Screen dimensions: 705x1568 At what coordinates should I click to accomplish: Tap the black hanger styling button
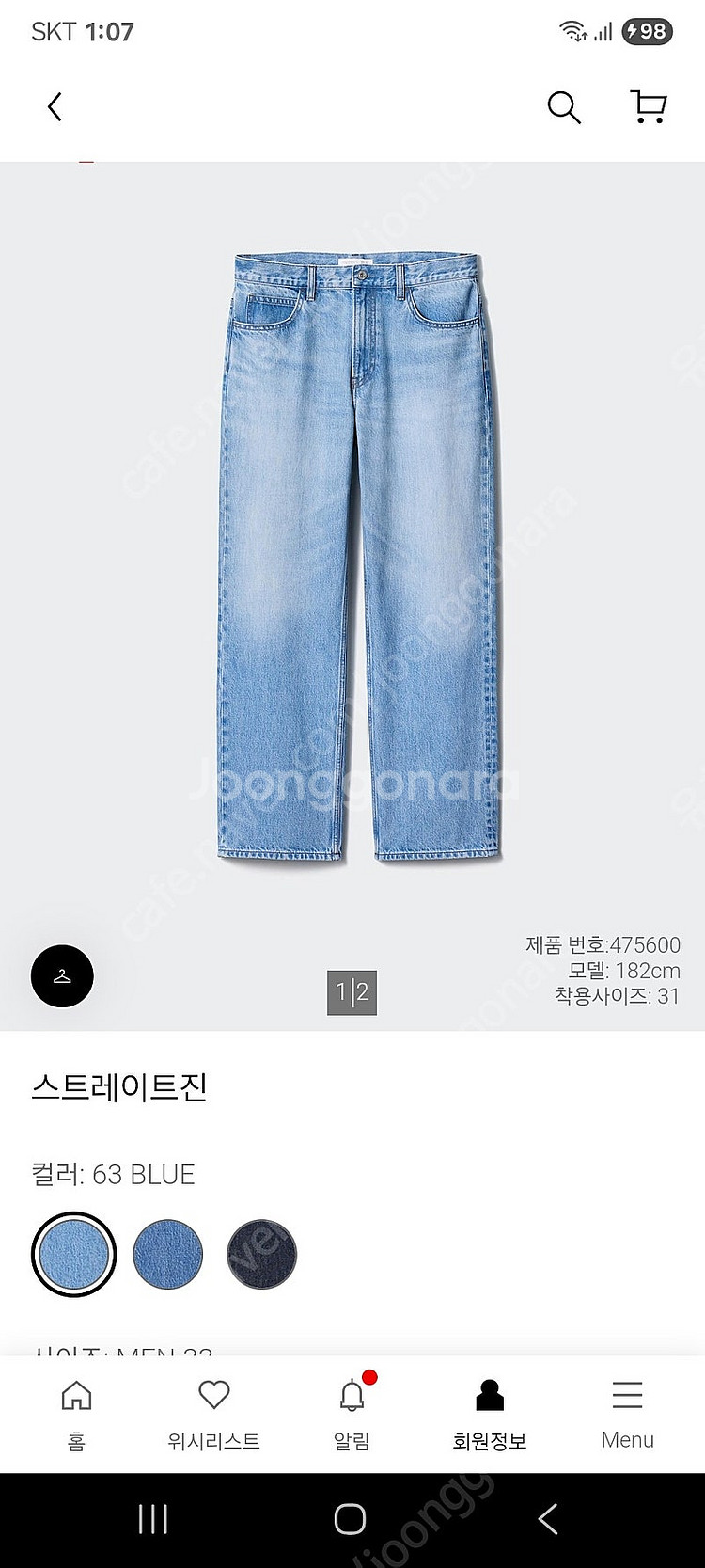62,976
